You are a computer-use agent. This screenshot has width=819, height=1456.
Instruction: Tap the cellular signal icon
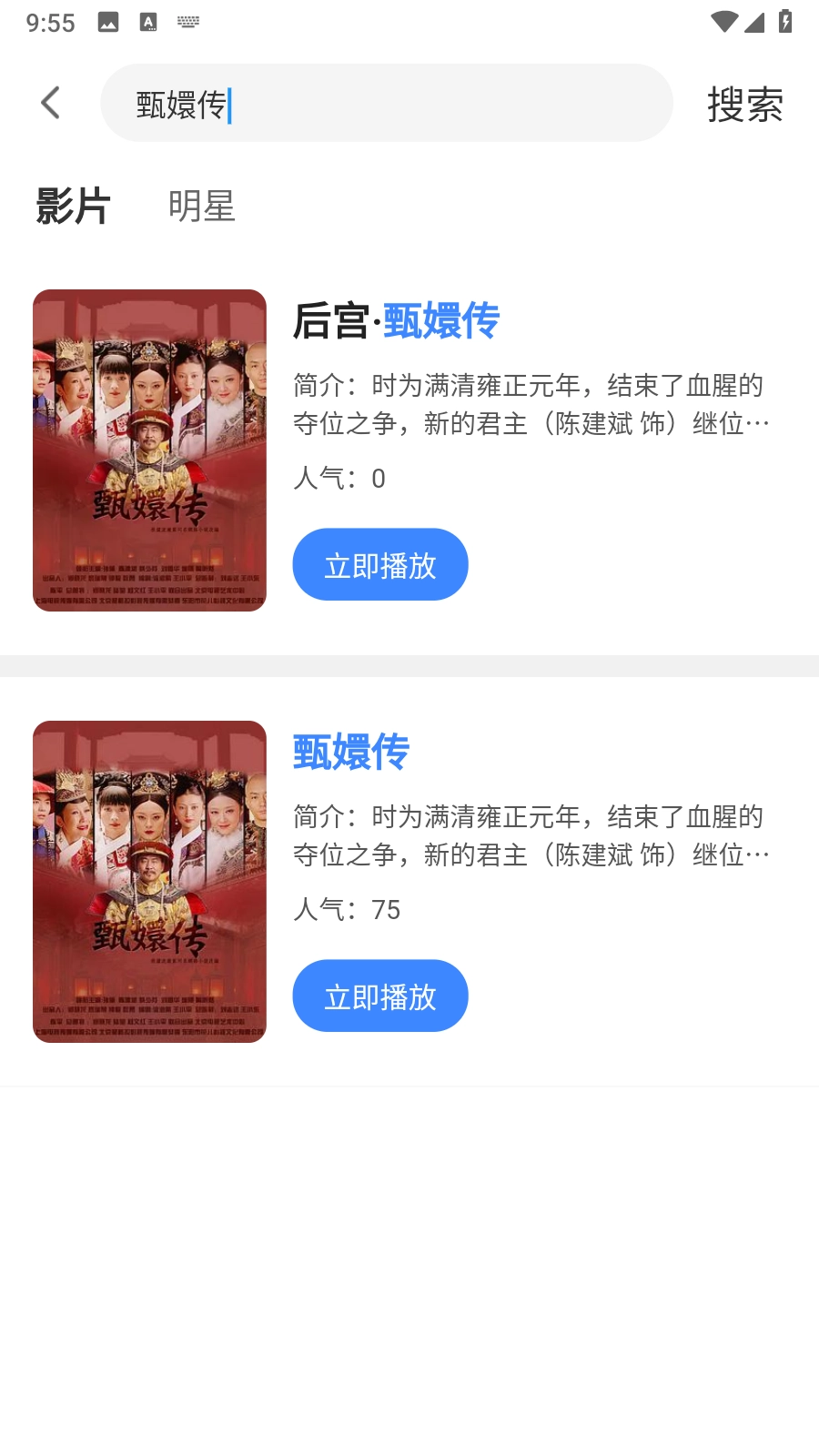(x=753, y=23)
